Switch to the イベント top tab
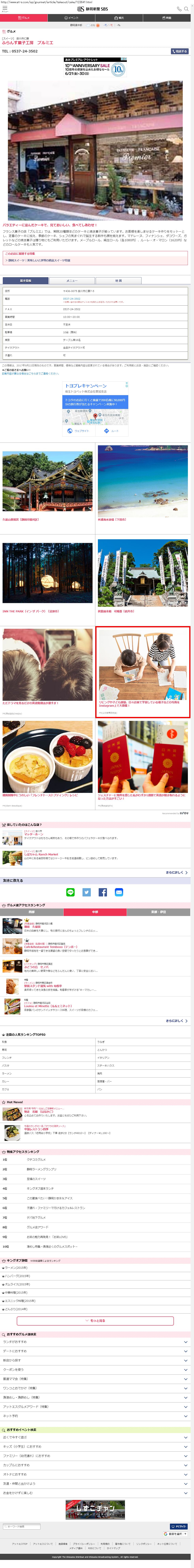 (72, 18)
